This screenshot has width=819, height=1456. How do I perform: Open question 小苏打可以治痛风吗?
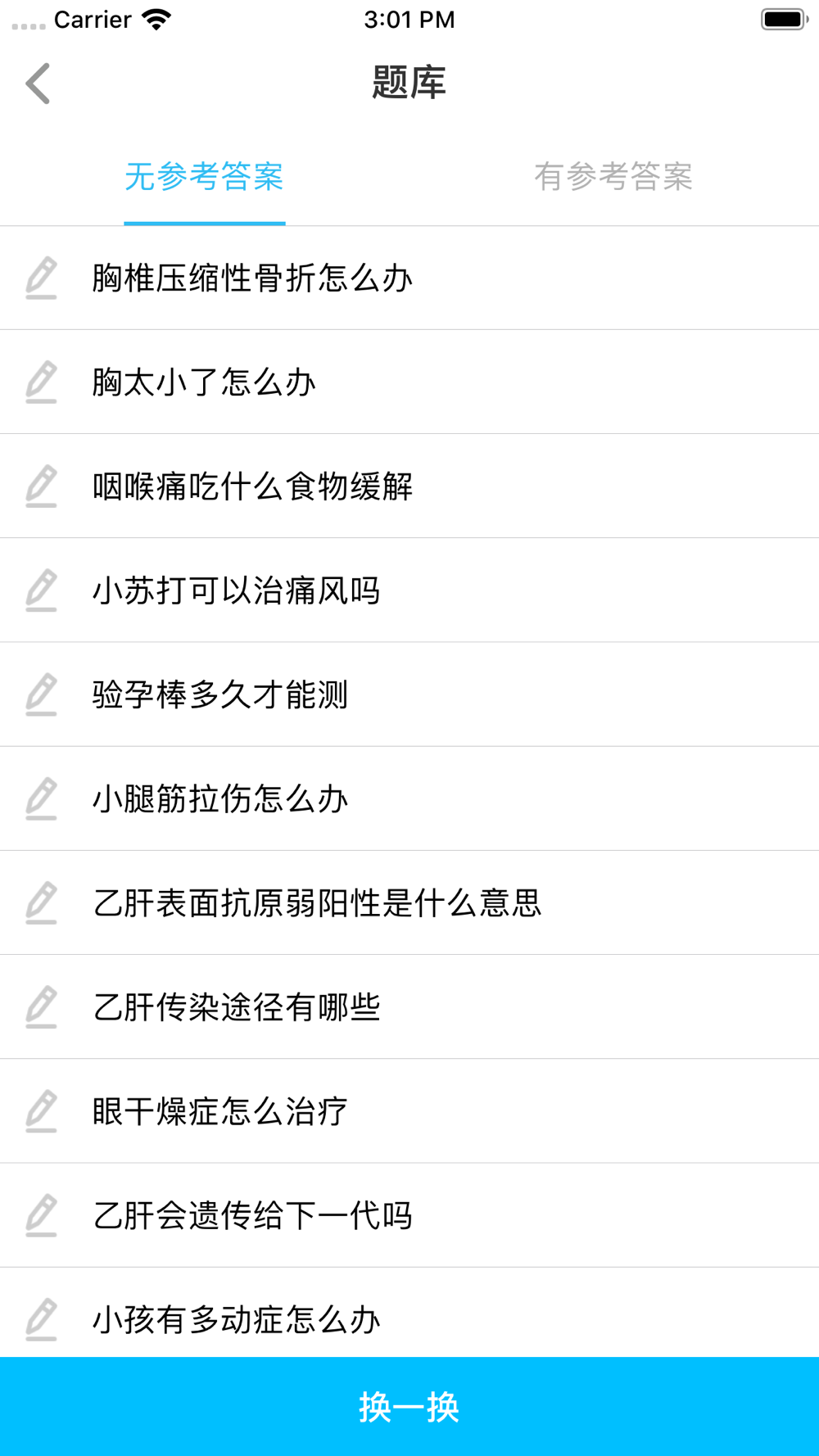pyautogui.click(x=236, y=590)
